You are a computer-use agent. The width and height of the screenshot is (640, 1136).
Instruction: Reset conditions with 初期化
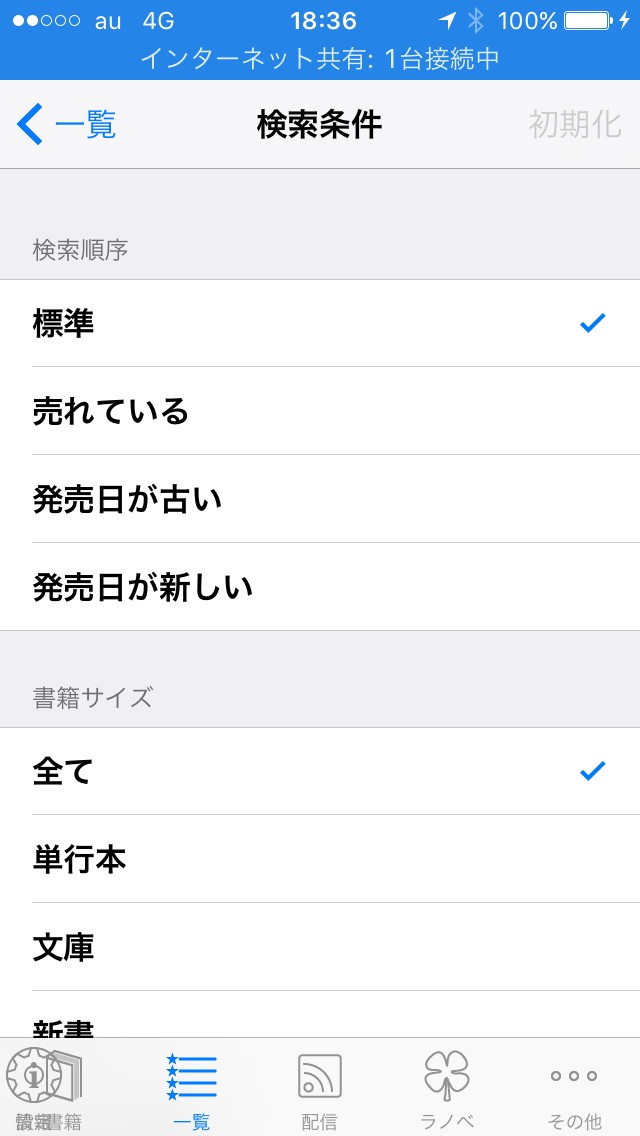[574, 125]
